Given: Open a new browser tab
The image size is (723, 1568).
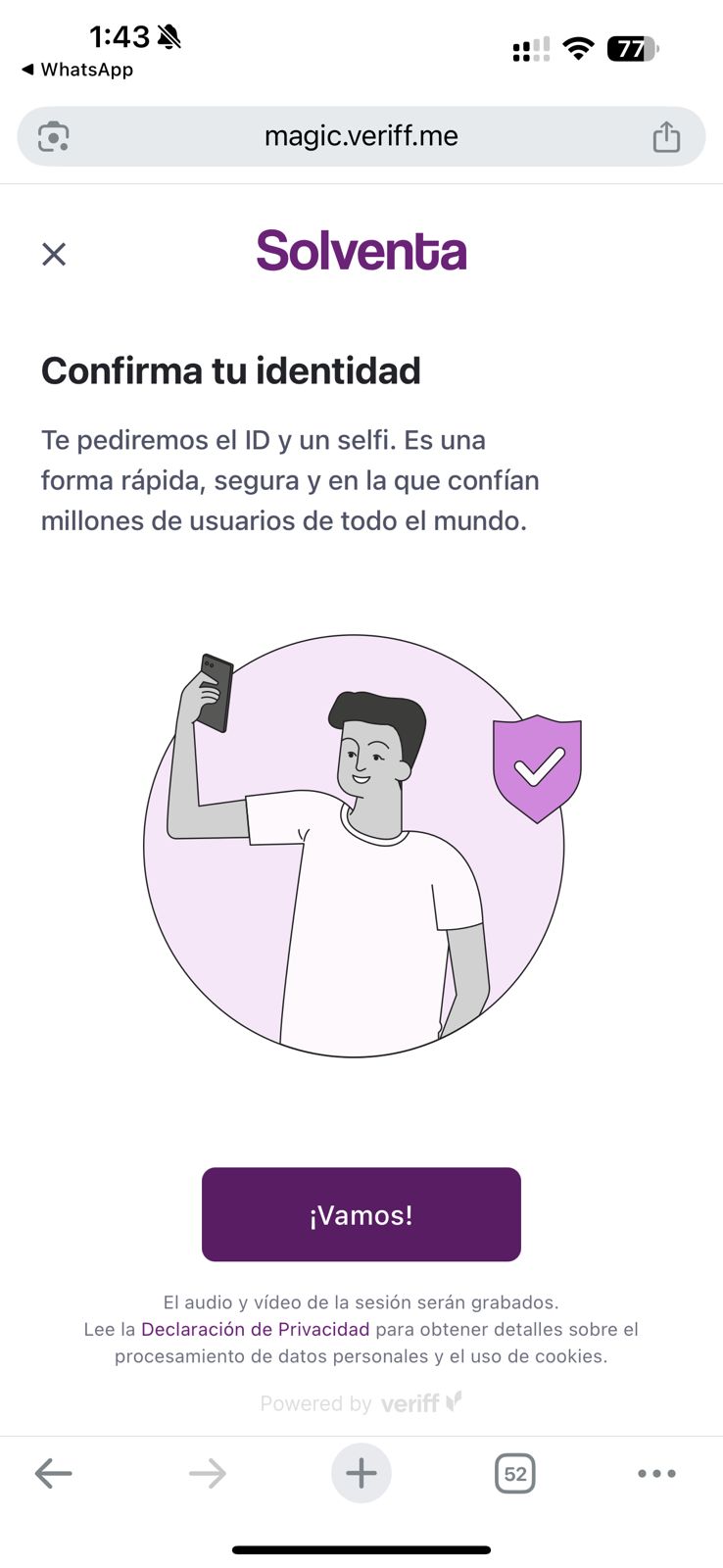Looking at the screenshot, I should point(361,1473).
